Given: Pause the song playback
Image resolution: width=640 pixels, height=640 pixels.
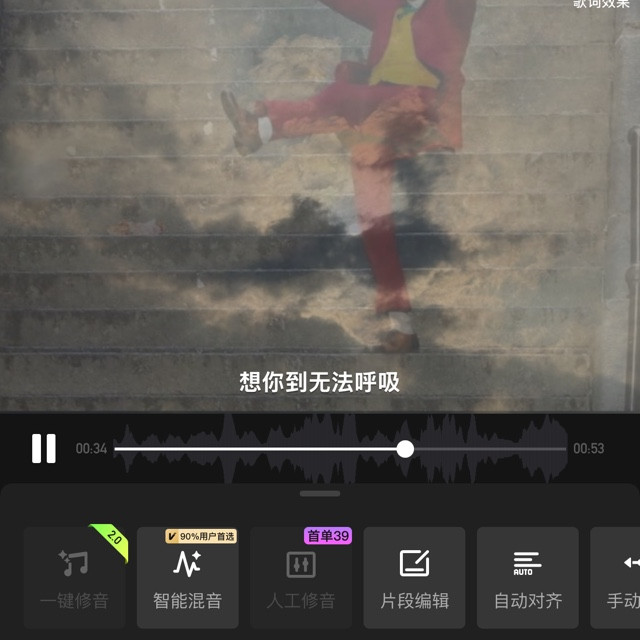Looking at the screenshot, I should tap(44, 448).
